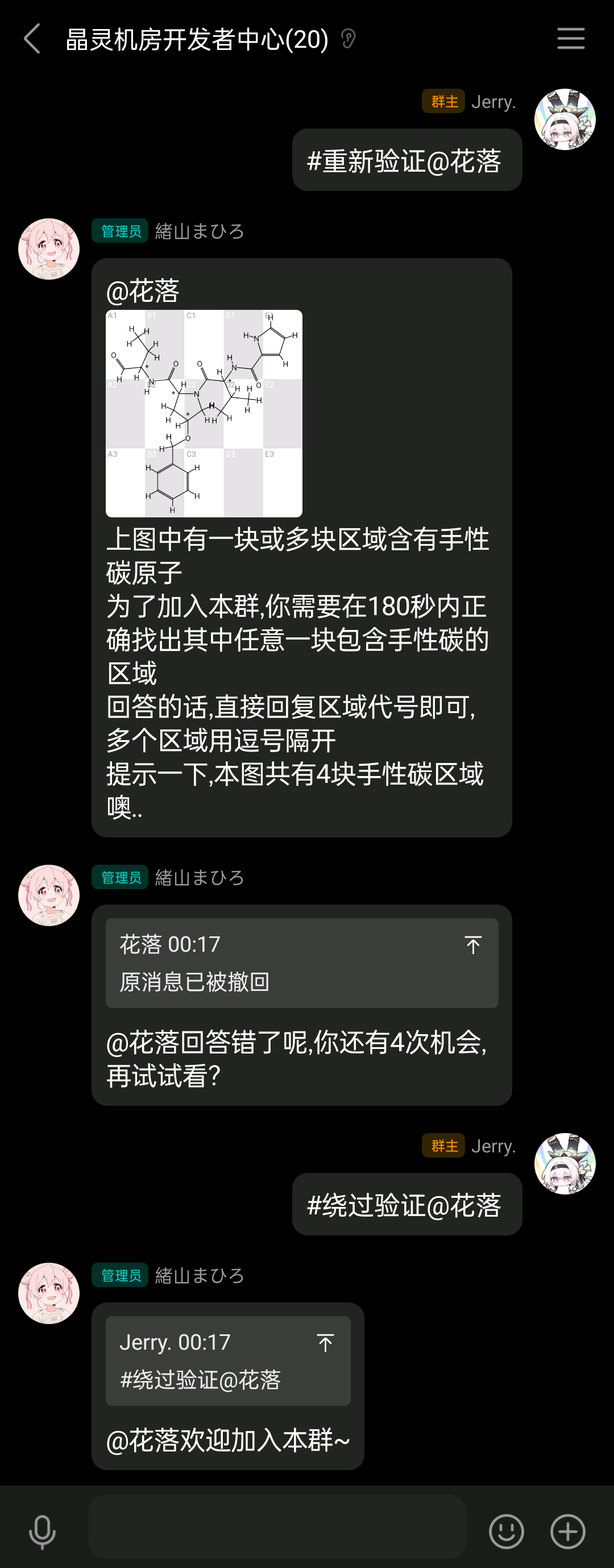Viewport: 614px width, 1568px height.
Task: Tap the microphone voice input icon
Action: tap(42, 1532)
